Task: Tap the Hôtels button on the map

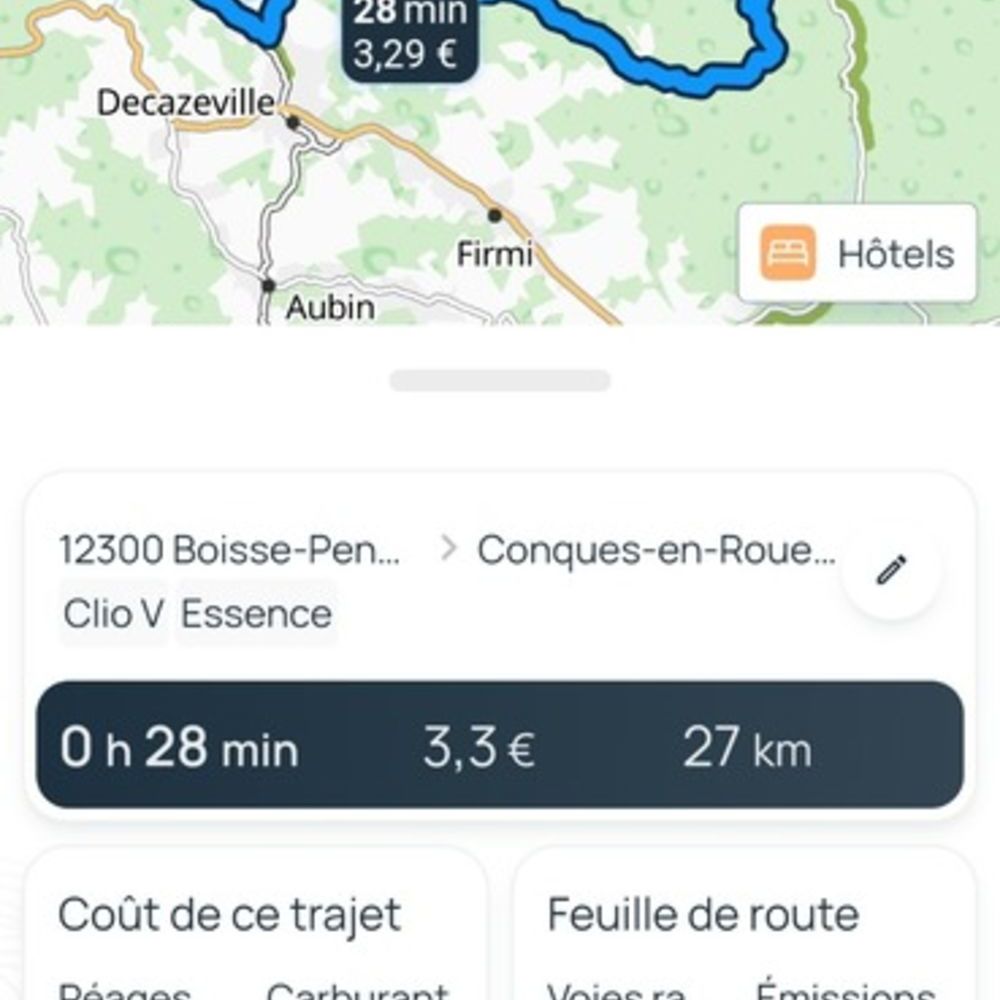Action: pyautogui.click(x=857, y=254)
